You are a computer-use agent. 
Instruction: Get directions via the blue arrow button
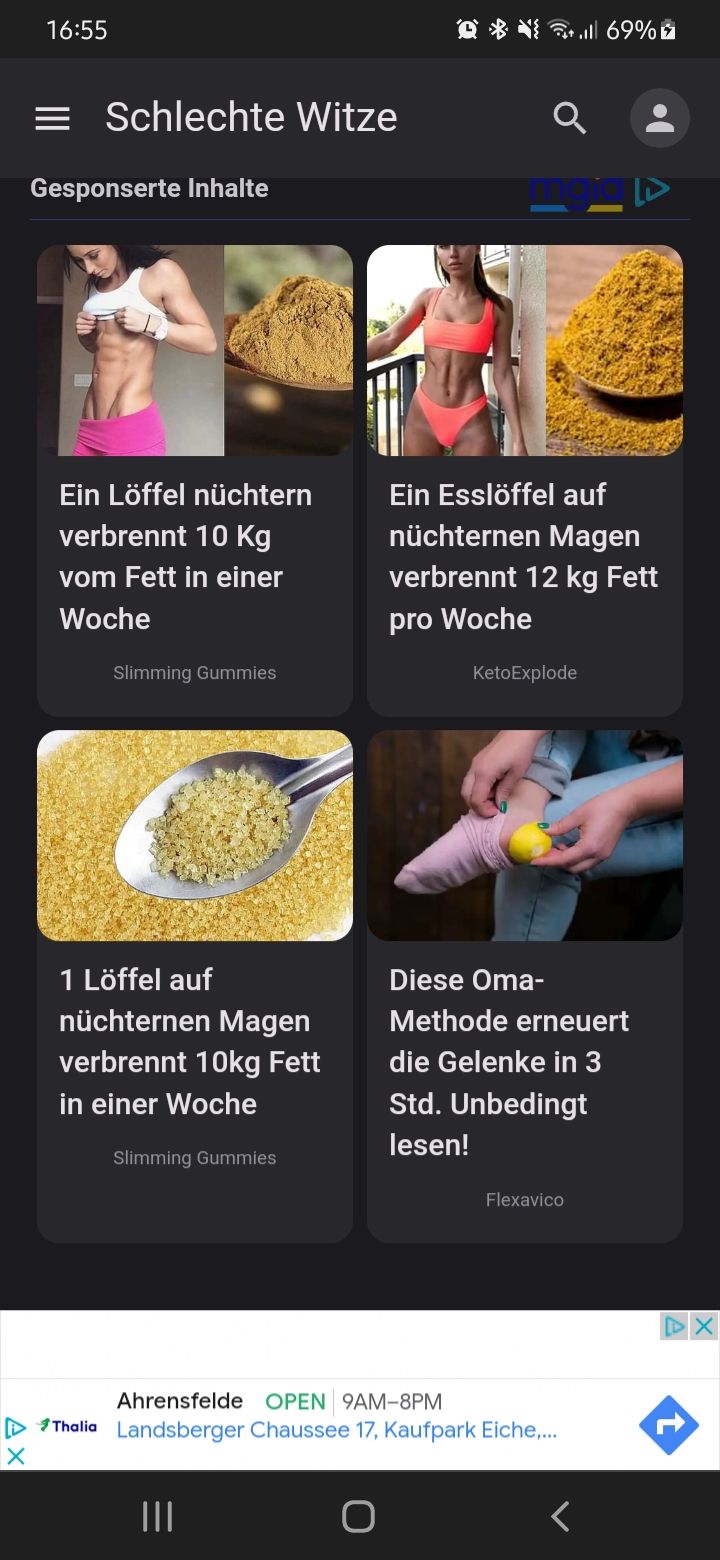point(668,1424)
